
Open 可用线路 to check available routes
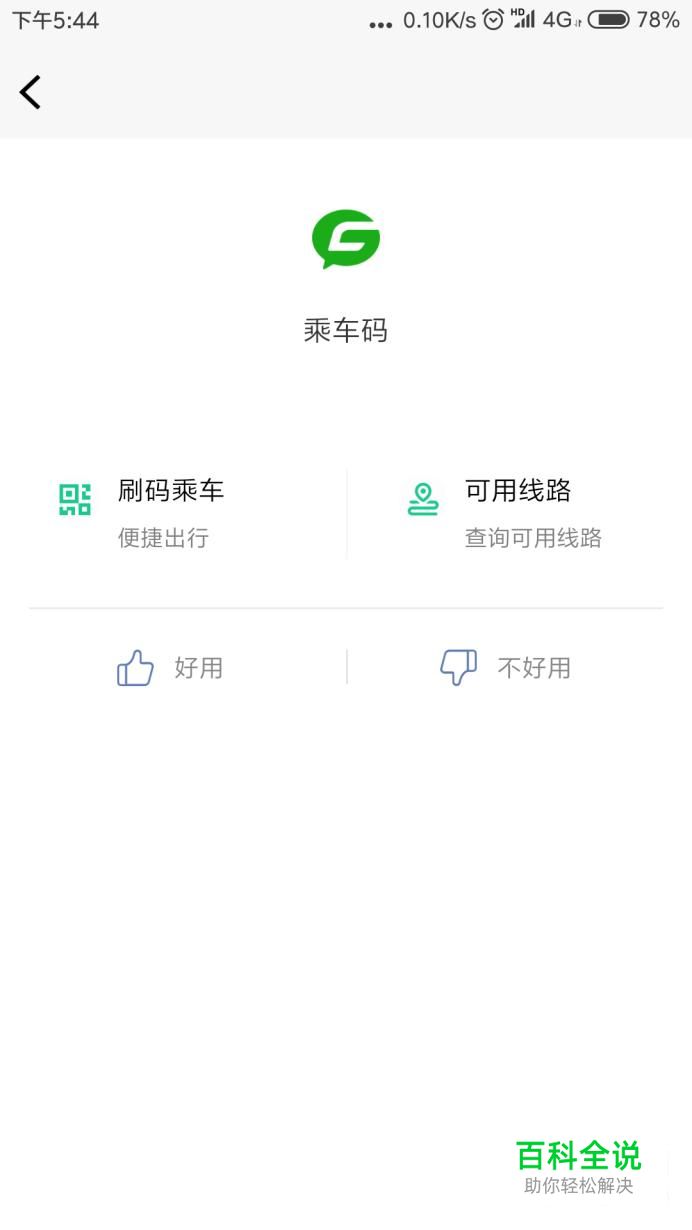(505, 513)
